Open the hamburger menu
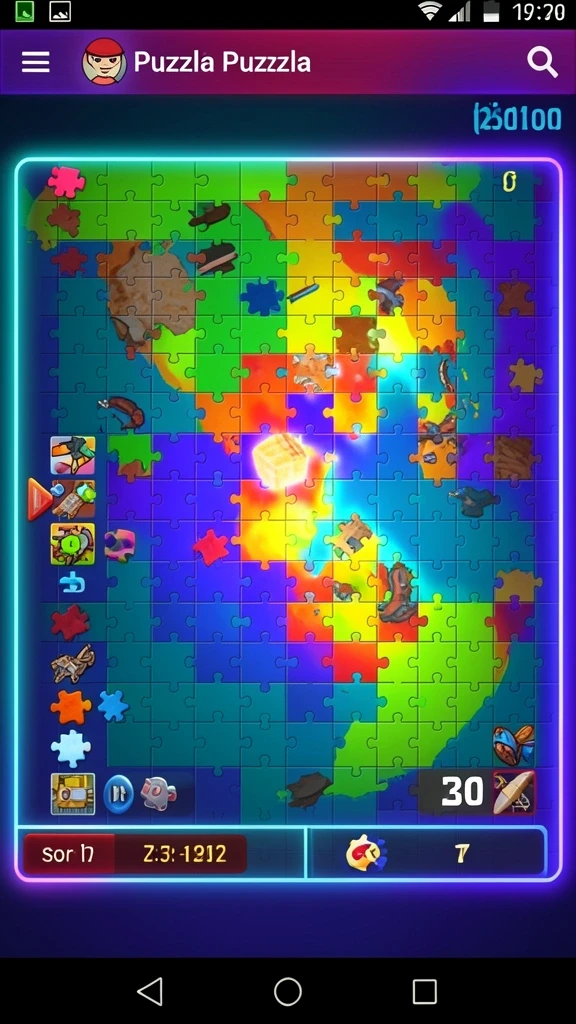 click(x=36, y=62)
